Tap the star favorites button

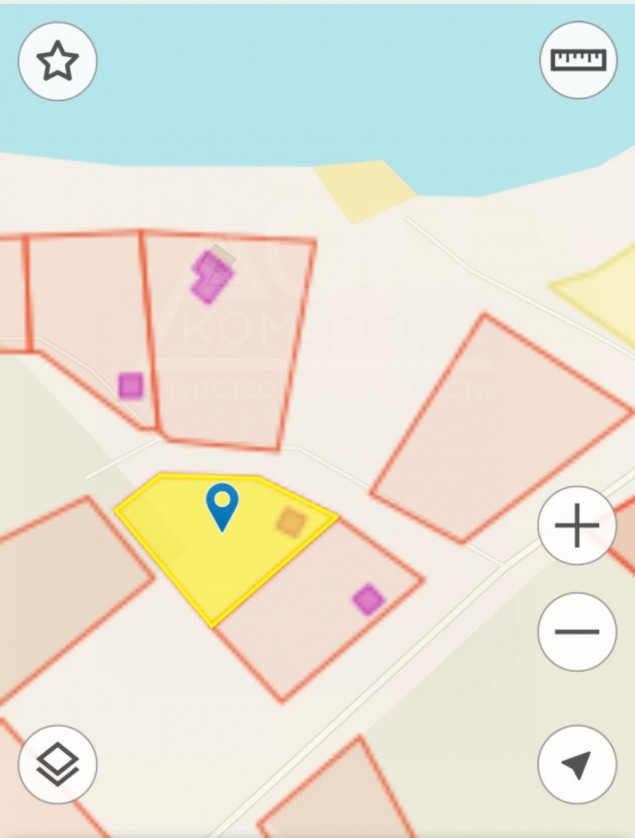pyautogui.click(x=58, y=61)
